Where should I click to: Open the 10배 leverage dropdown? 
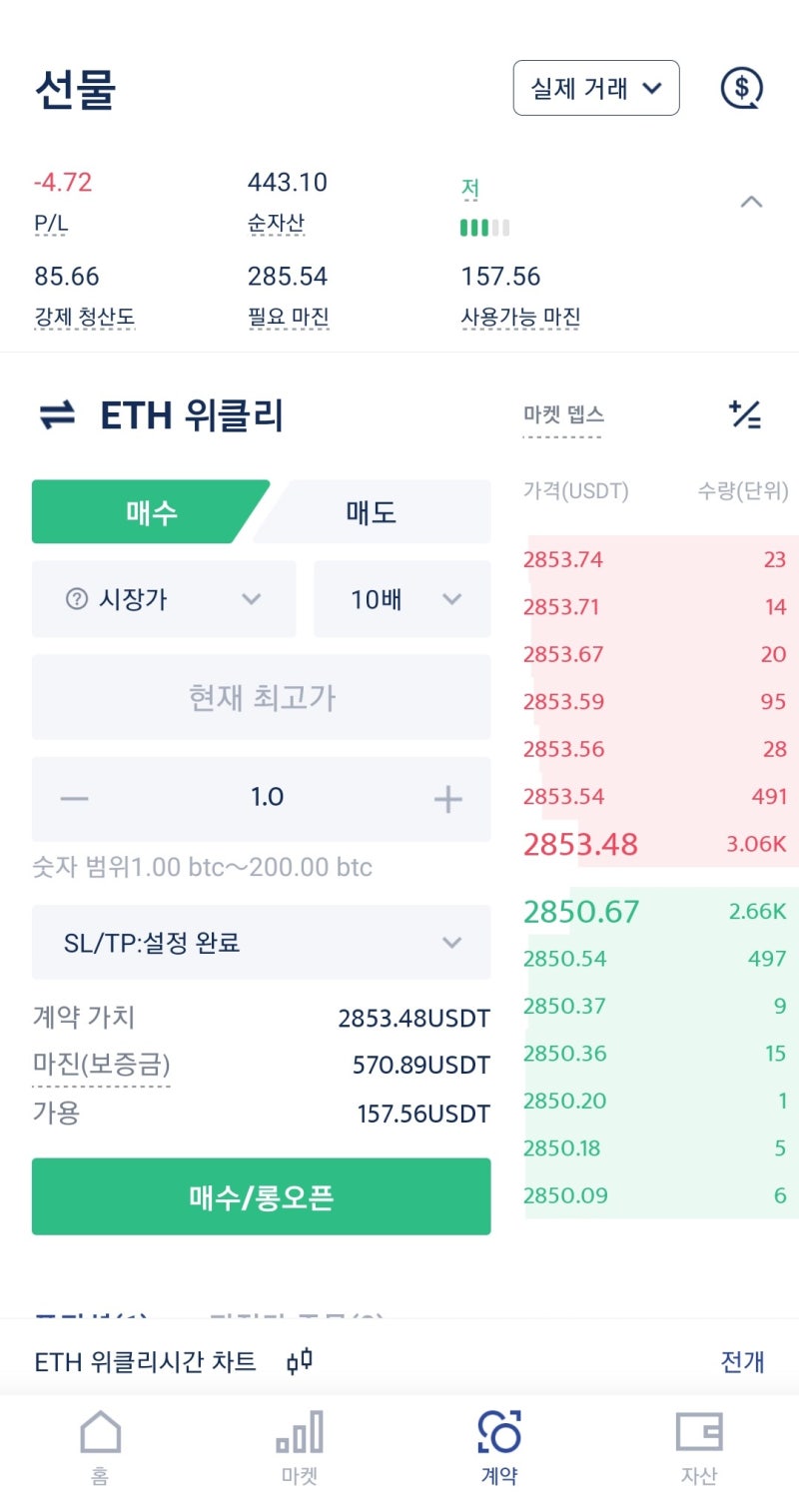tap(451, 598)
